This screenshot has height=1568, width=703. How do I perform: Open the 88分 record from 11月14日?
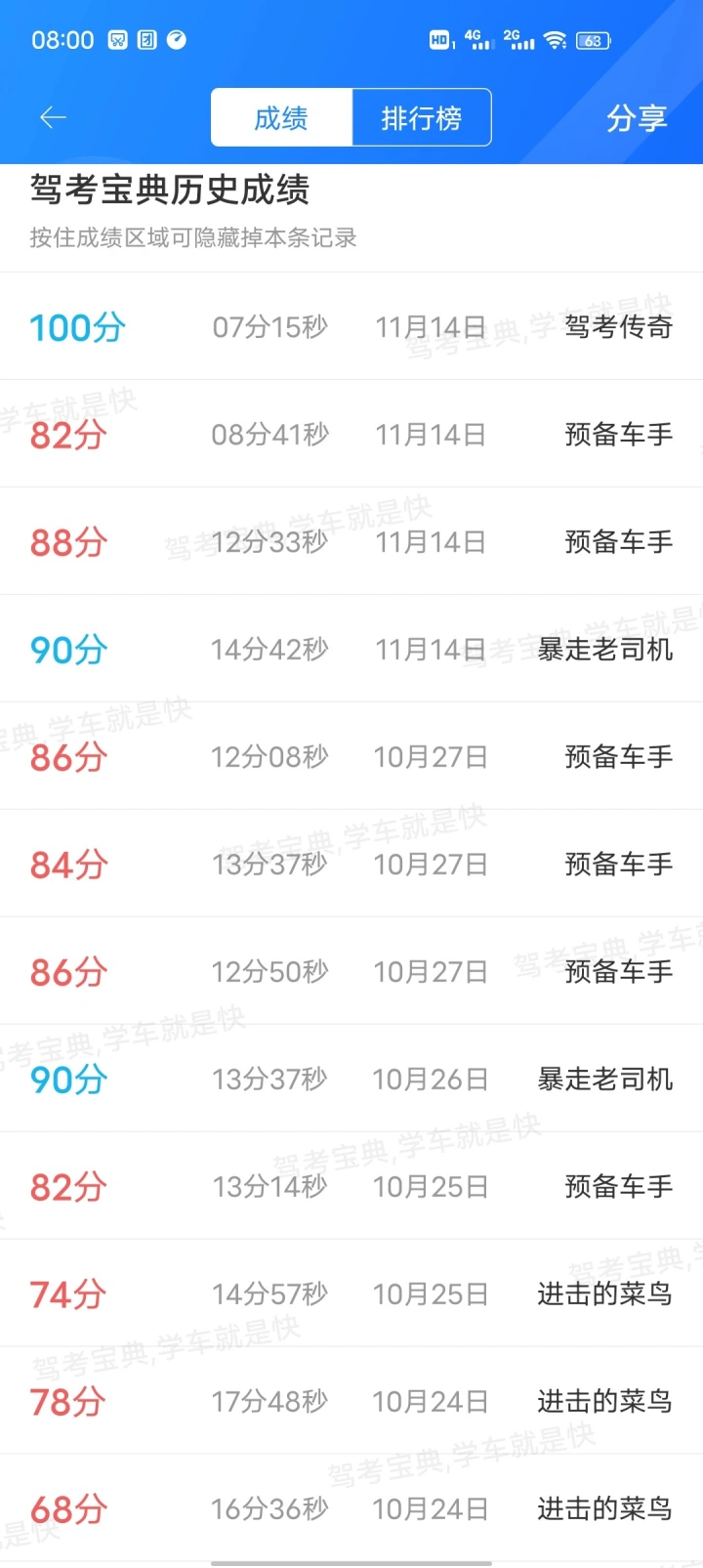coord(351,541)
